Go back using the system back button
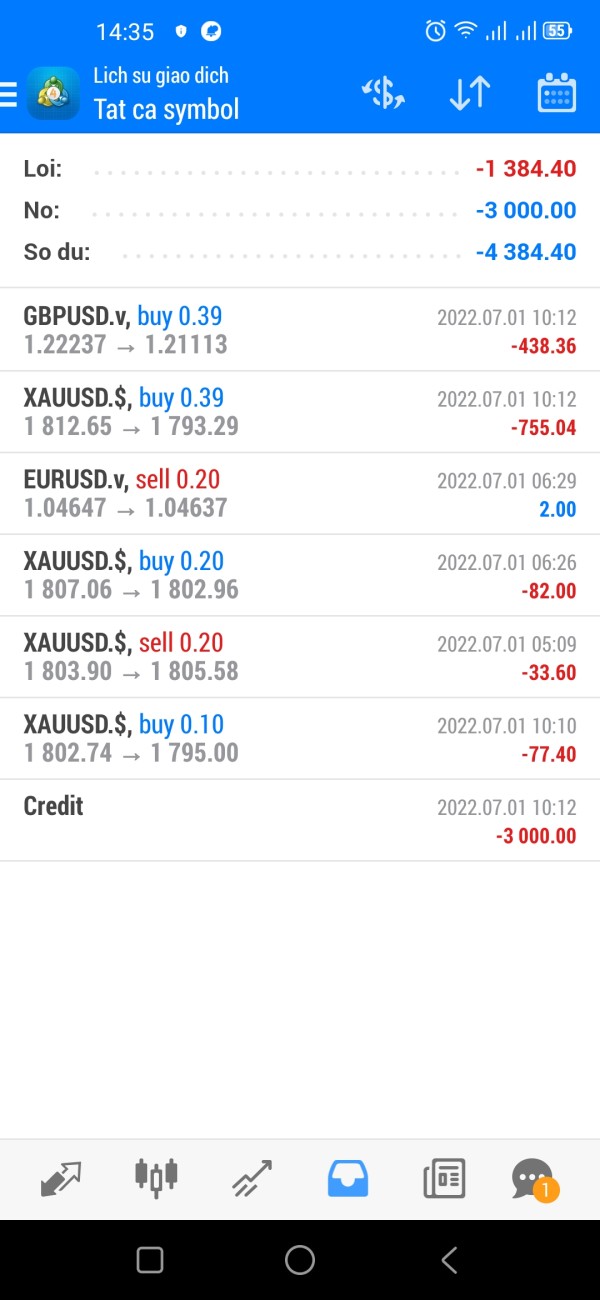Screen dimensions: 600x1300 449,1260
